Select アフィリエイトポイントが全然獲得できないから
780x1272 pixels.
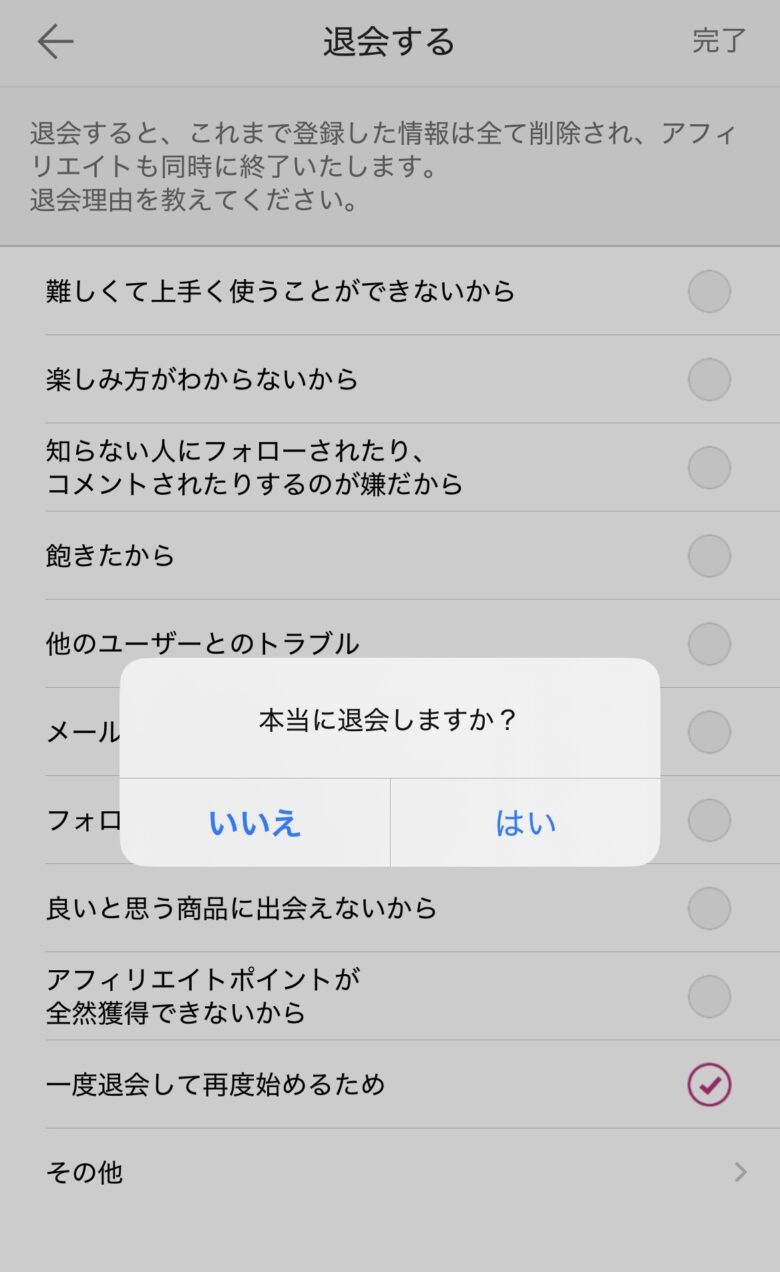tap(709, 996)
